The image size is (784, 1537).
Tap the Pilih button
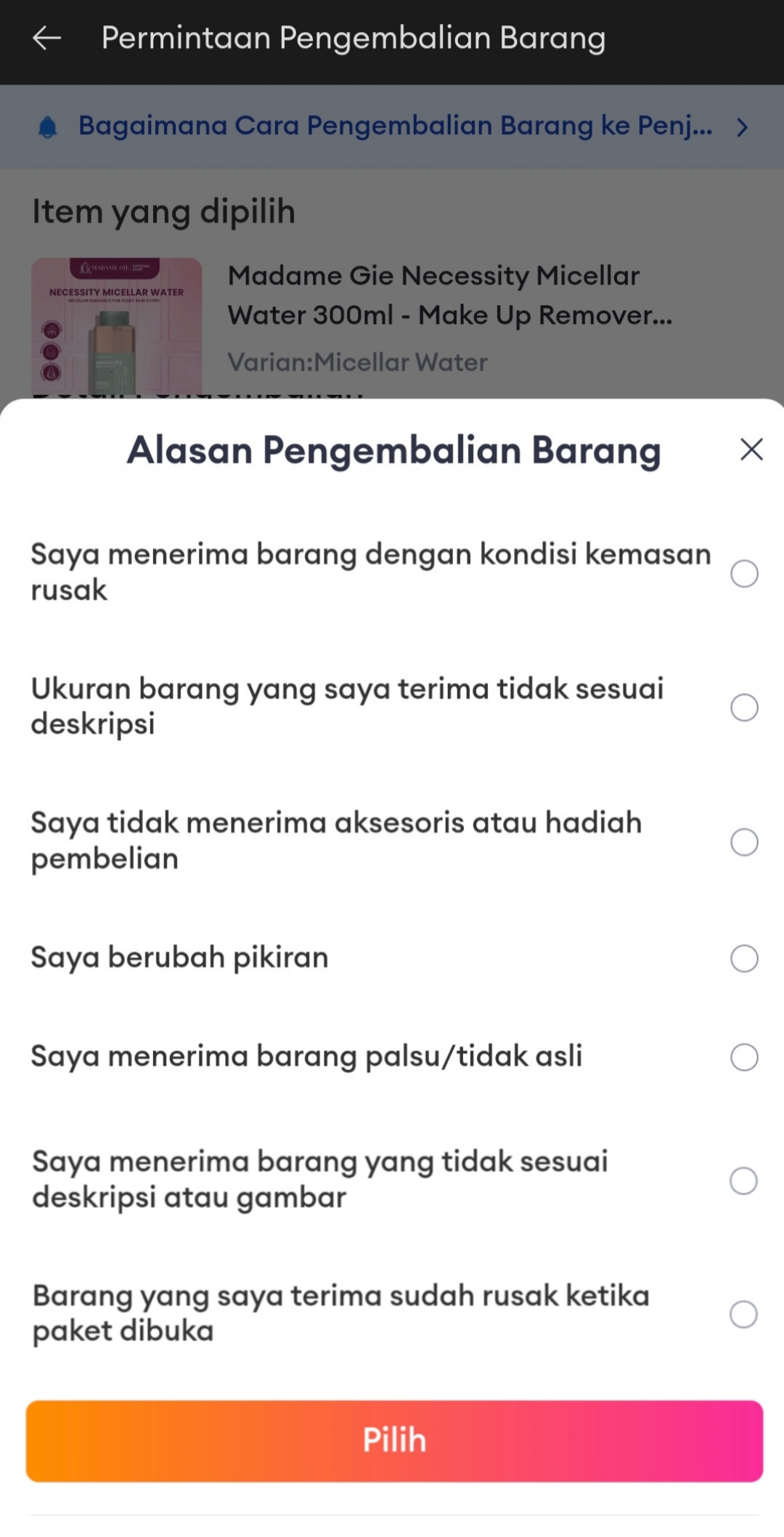pyautogui.click(x=394, y=1440)
